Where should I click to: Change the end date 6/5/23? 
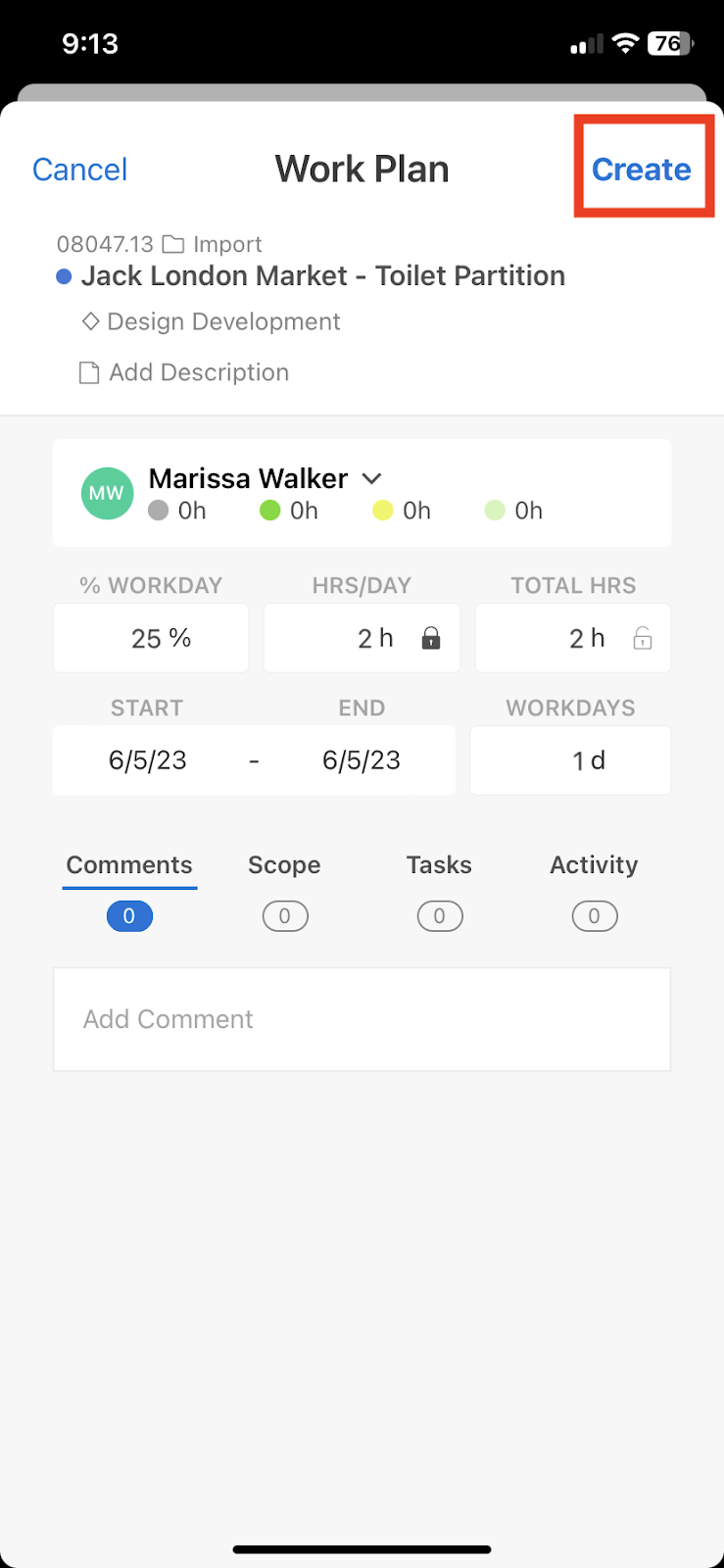coord(362,760)
